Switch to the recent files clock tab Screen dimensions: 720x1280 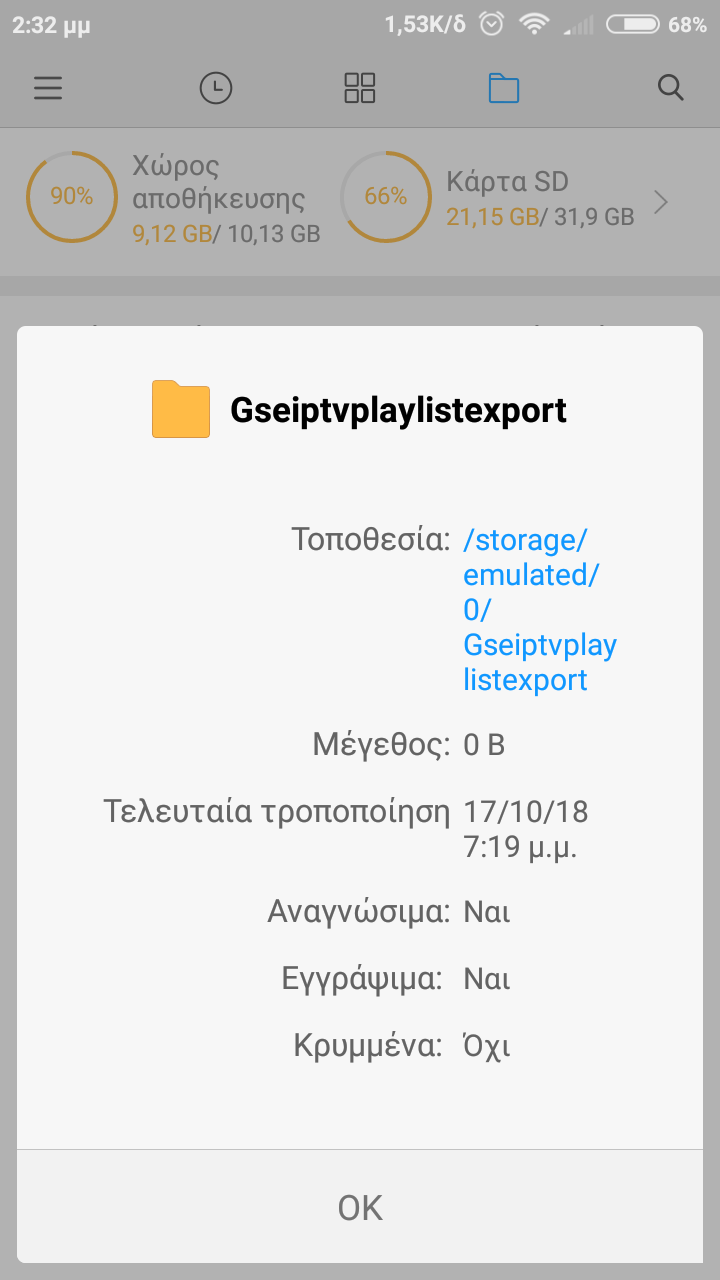(x=216, y=88)
